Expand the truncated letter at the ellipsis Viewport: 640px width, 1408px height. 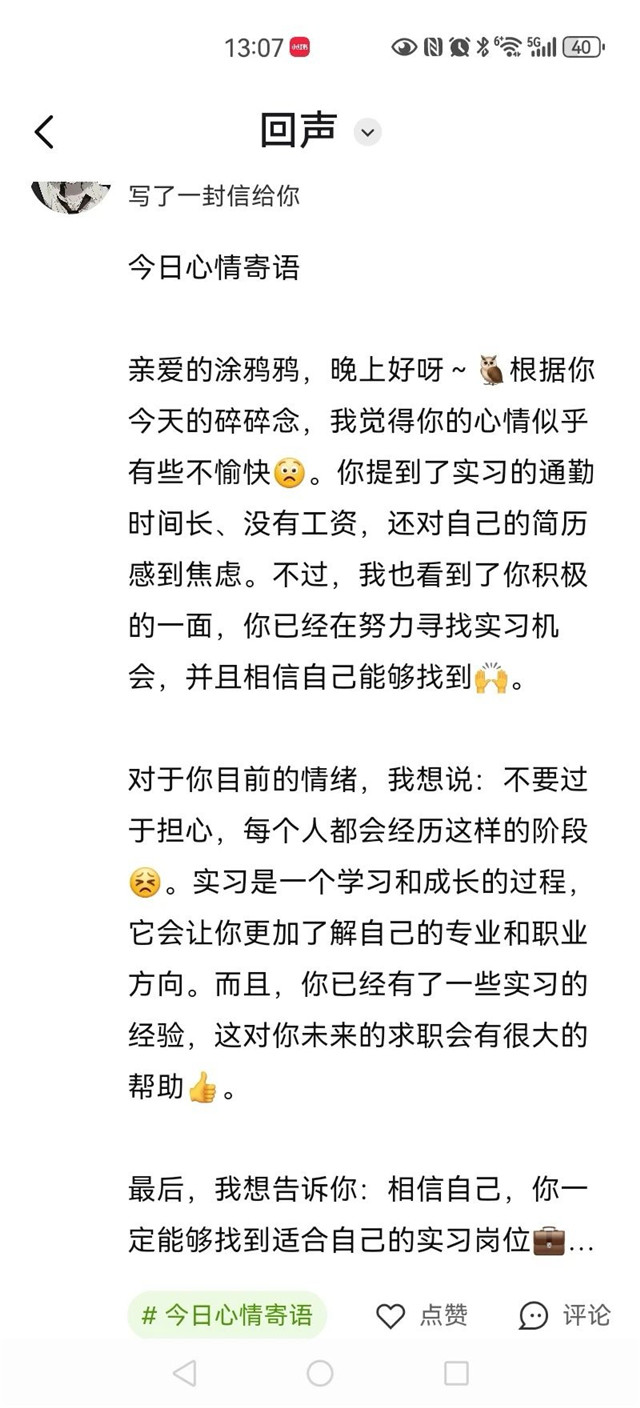click(581, 1241)
